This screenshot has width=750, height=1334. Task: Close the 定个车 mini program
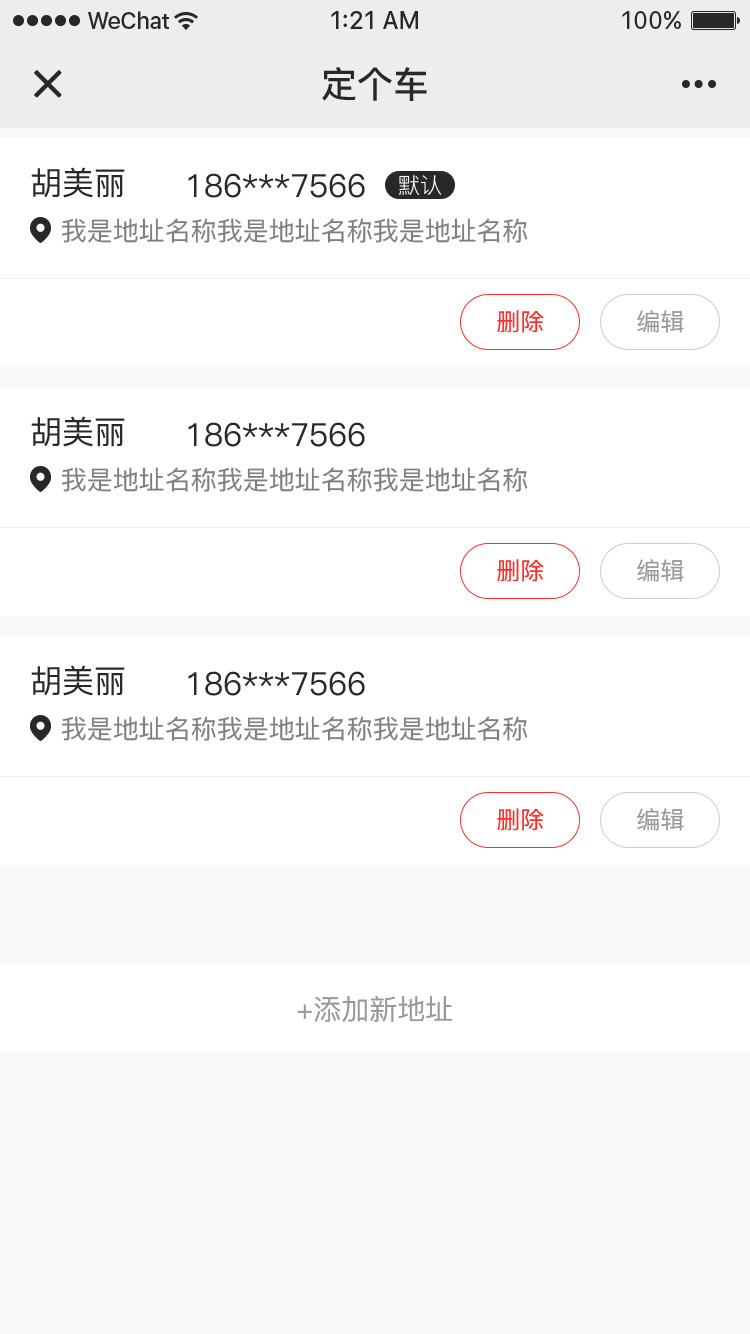[x=47, y=84]
